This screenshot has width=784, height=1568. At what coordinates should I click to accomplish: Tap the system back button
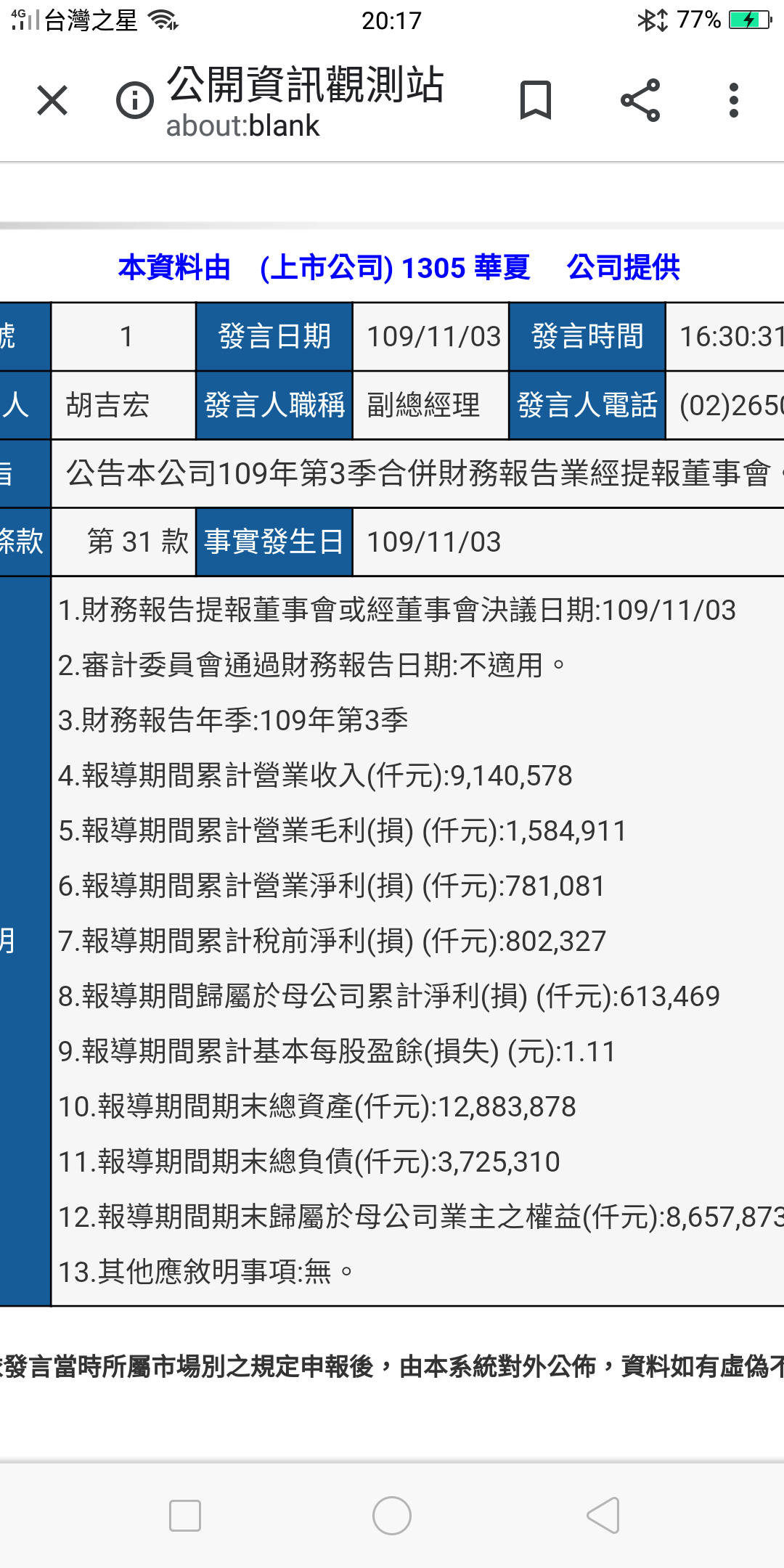tap(603, 1516)
